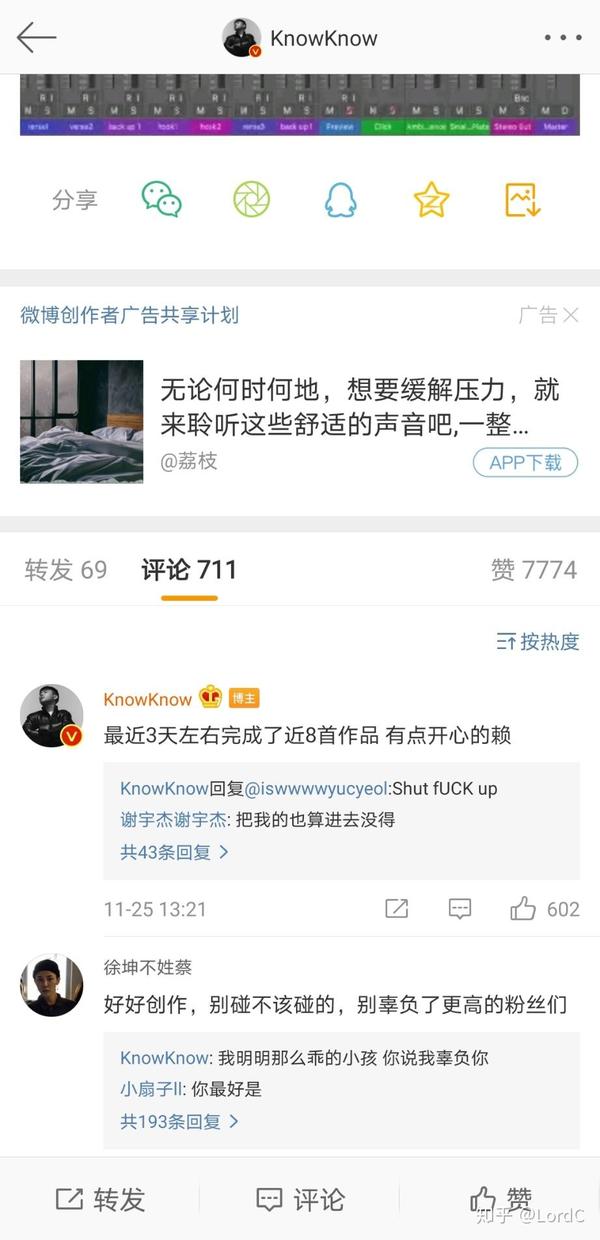Expand 共193条回复 under 徐坤不姓蔡's comment
Viewport: 600px width, 1240px height.
pyautogui.click(x=180, y=1121)
